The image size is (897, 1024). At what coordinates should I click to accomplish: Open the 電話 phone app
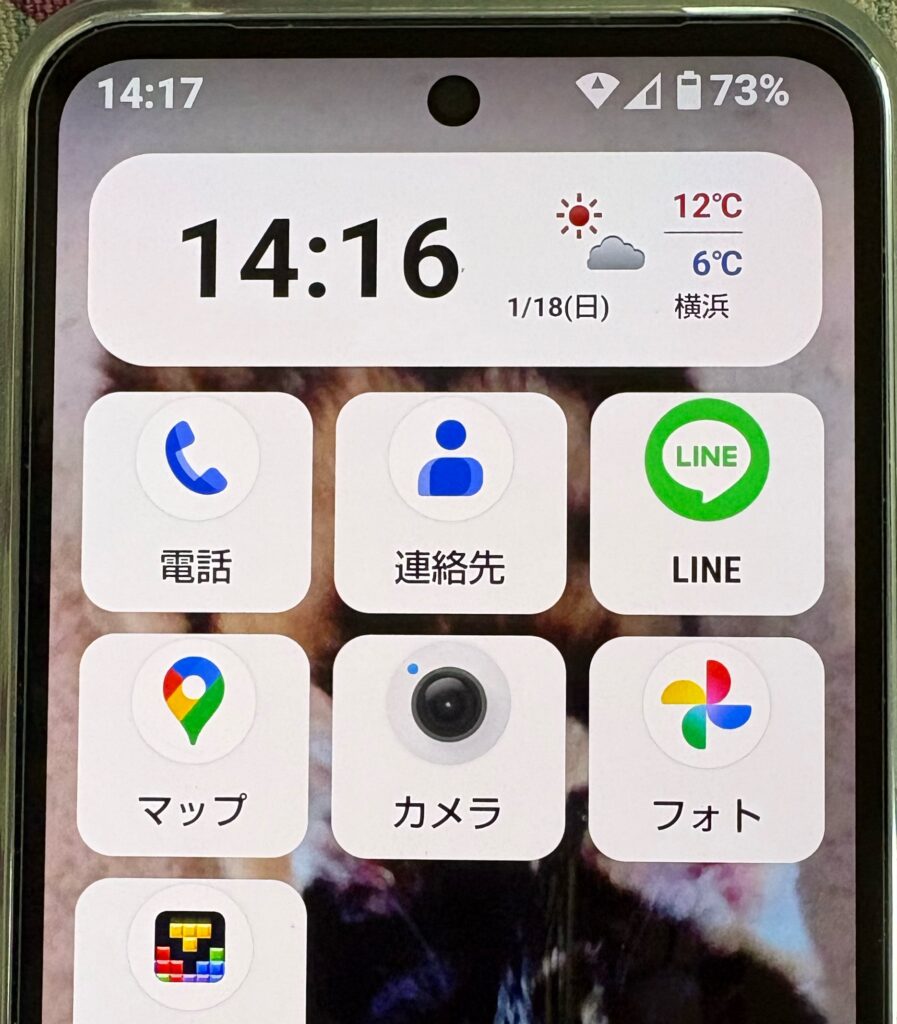197,500
